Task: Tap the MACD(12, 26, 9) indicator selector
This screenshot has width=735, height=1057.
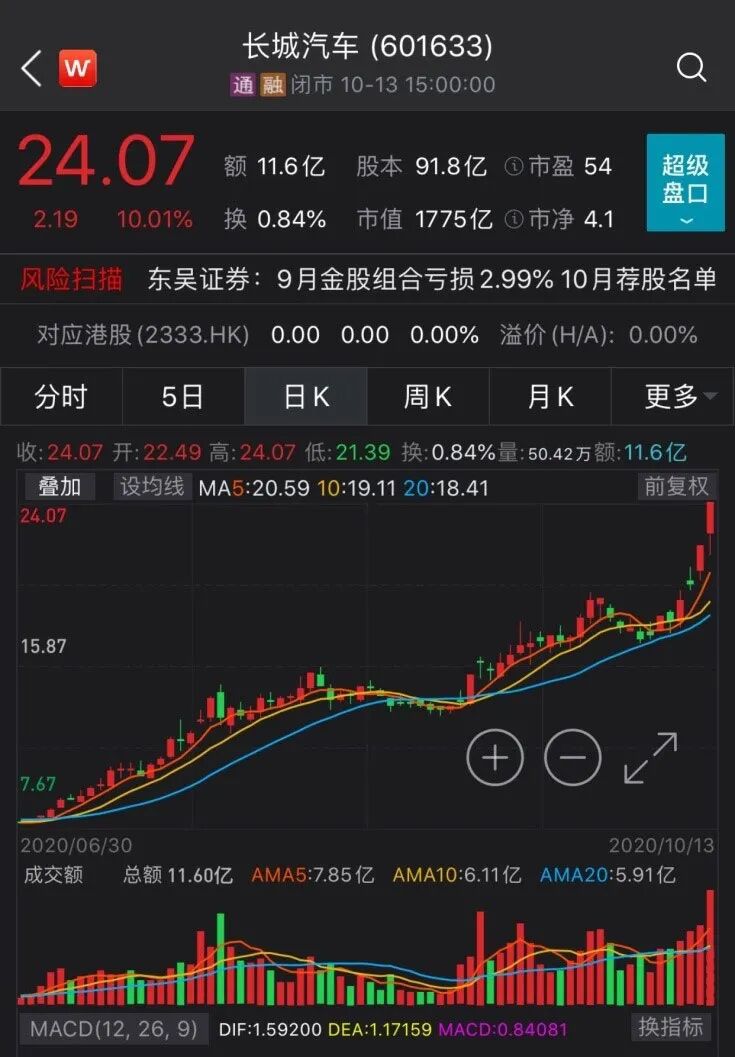Action: (112, 1027)
